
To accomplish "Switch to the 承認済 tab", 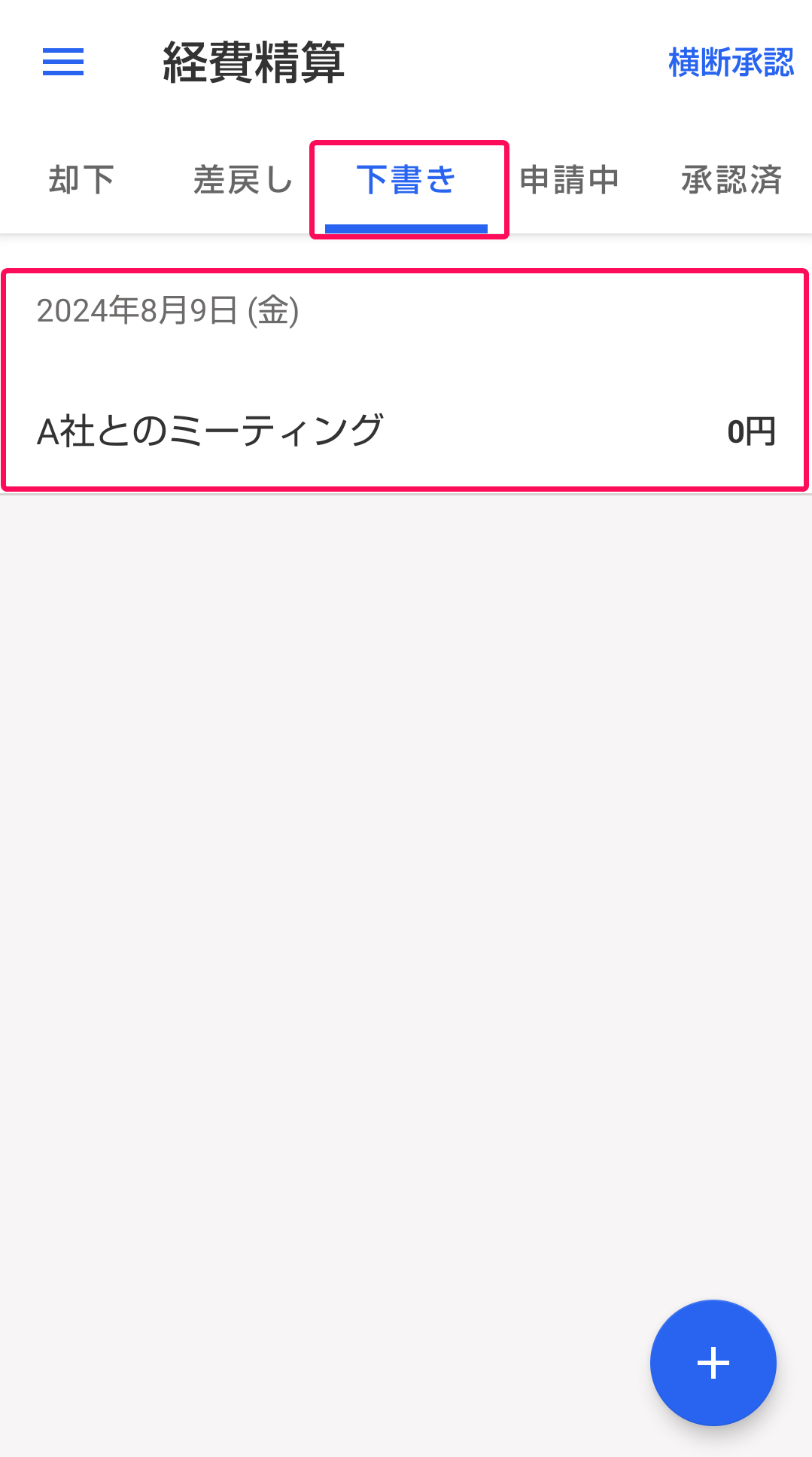I will coord(731,181).
